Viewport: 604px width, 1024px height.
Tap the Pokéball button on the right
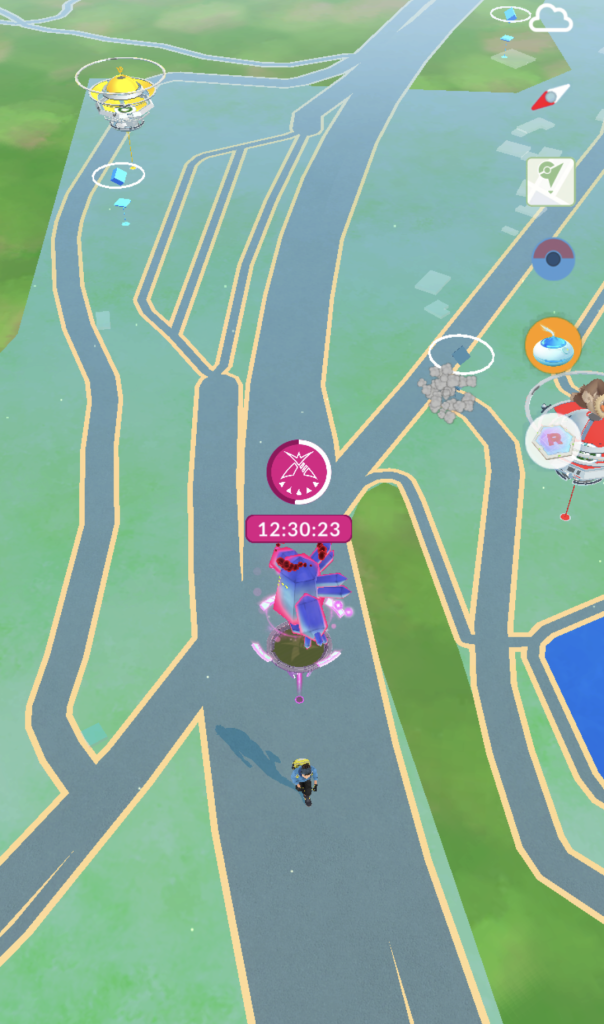(x=554, y=259)
